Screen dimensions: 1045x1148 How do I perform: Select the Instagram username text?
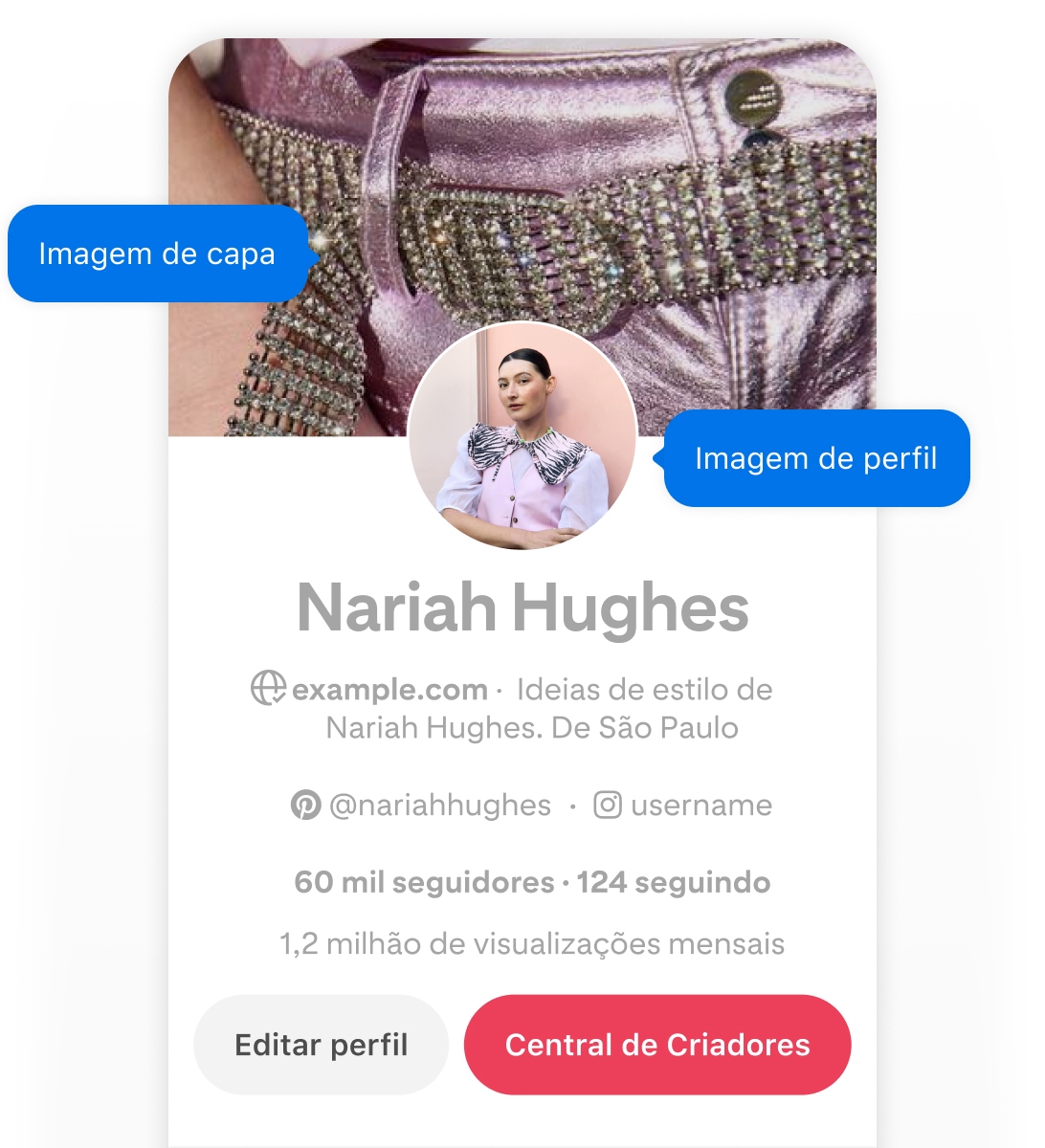700,805
